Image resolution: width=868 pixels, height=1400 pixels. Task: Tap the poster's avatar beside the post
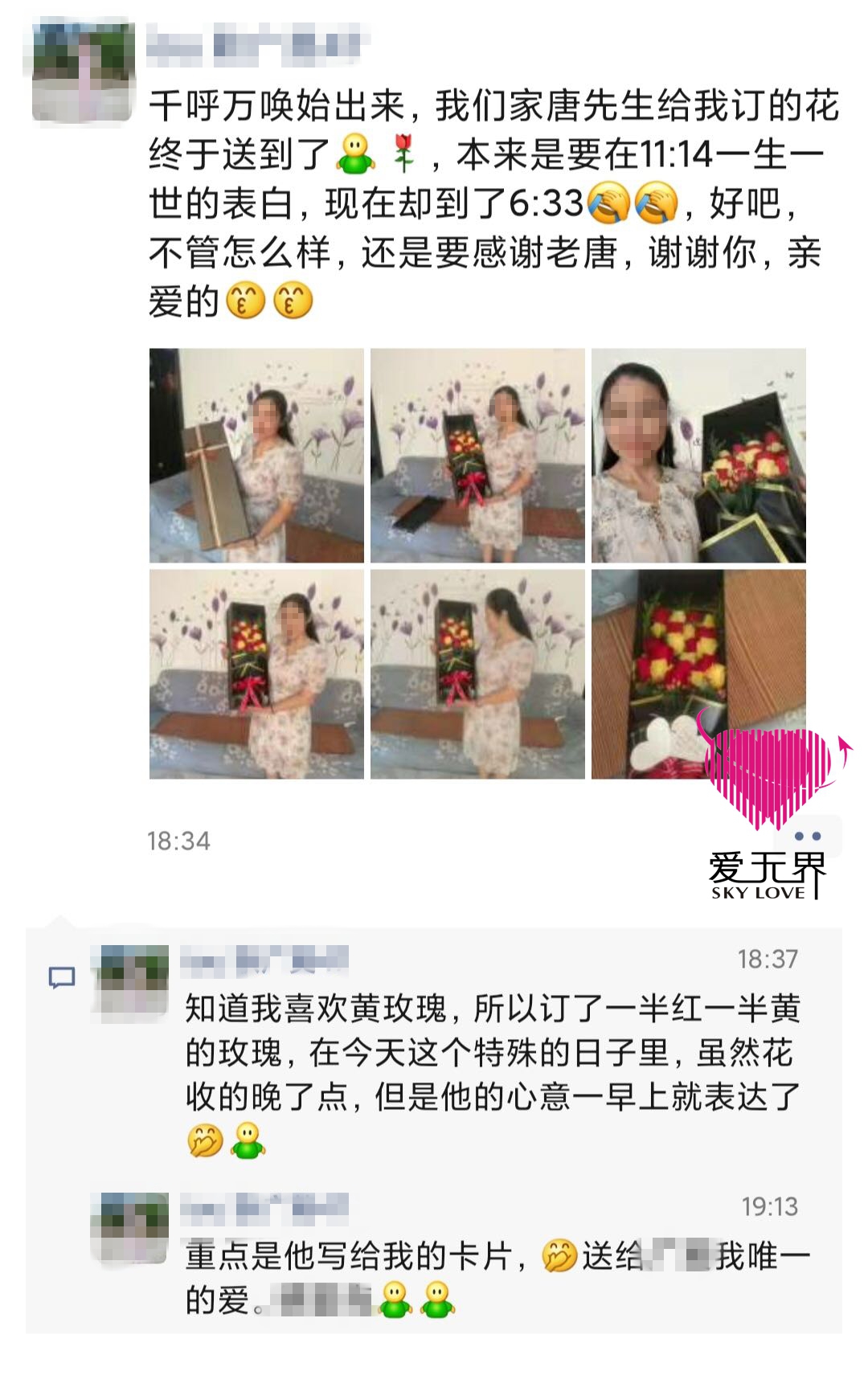coord(82,72)
